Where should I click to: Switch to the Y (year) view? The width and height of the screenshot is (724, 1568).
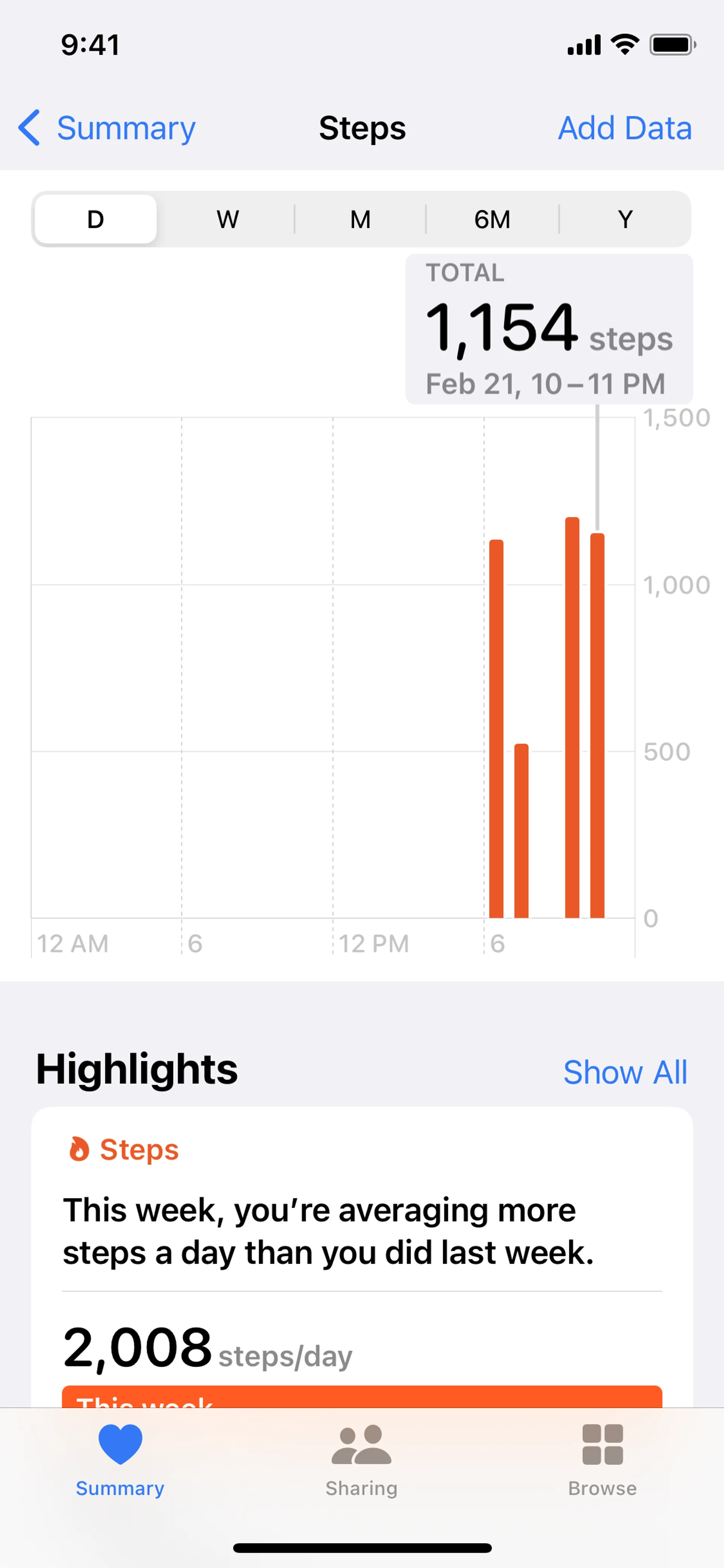625,219
